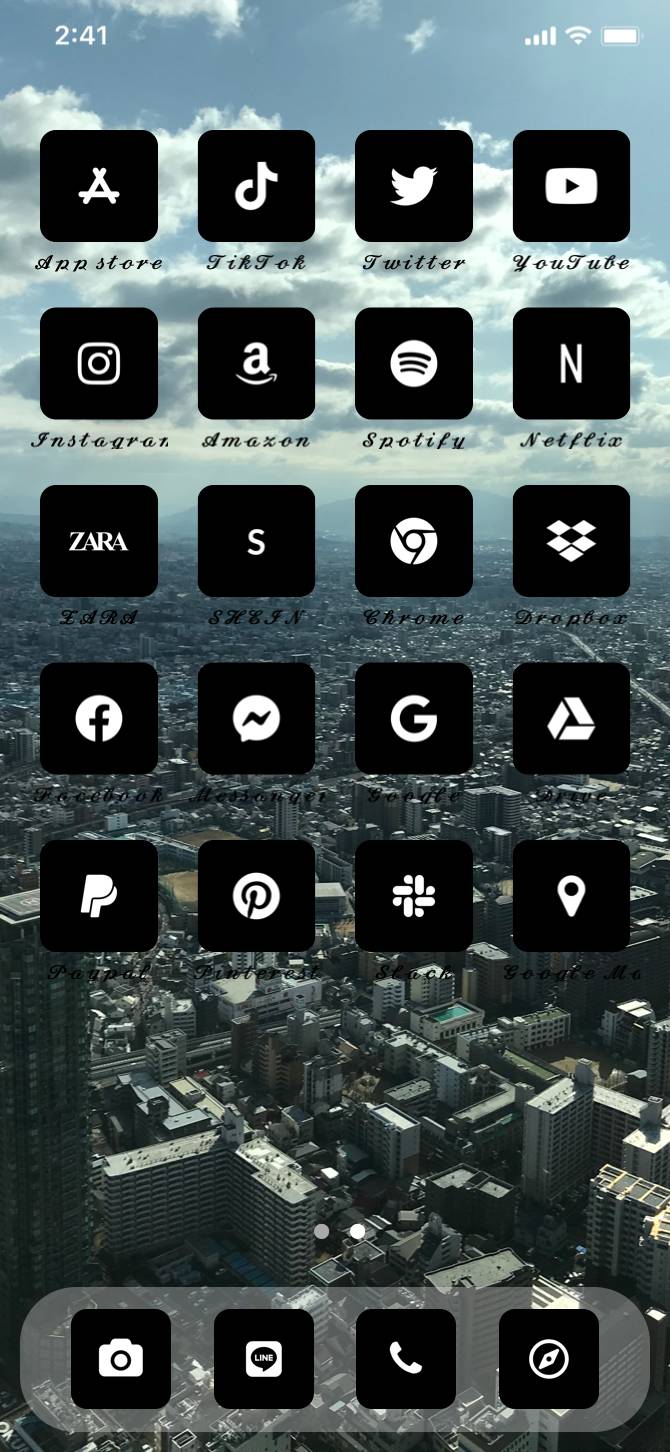Launch TikTok

(256, 186)
